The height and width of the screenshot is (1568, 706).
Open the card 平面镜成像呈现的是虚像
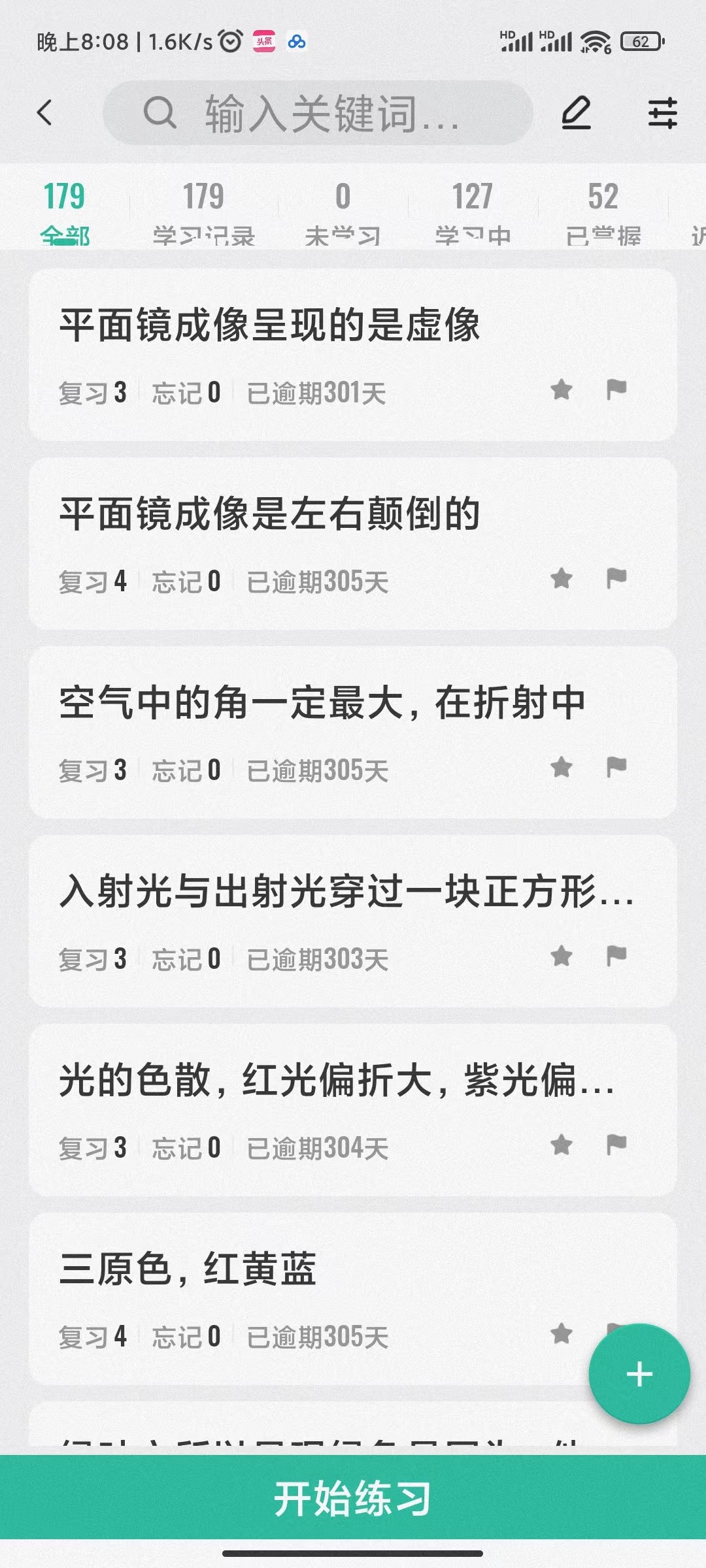pyautogui.click(x=353, y=355)
